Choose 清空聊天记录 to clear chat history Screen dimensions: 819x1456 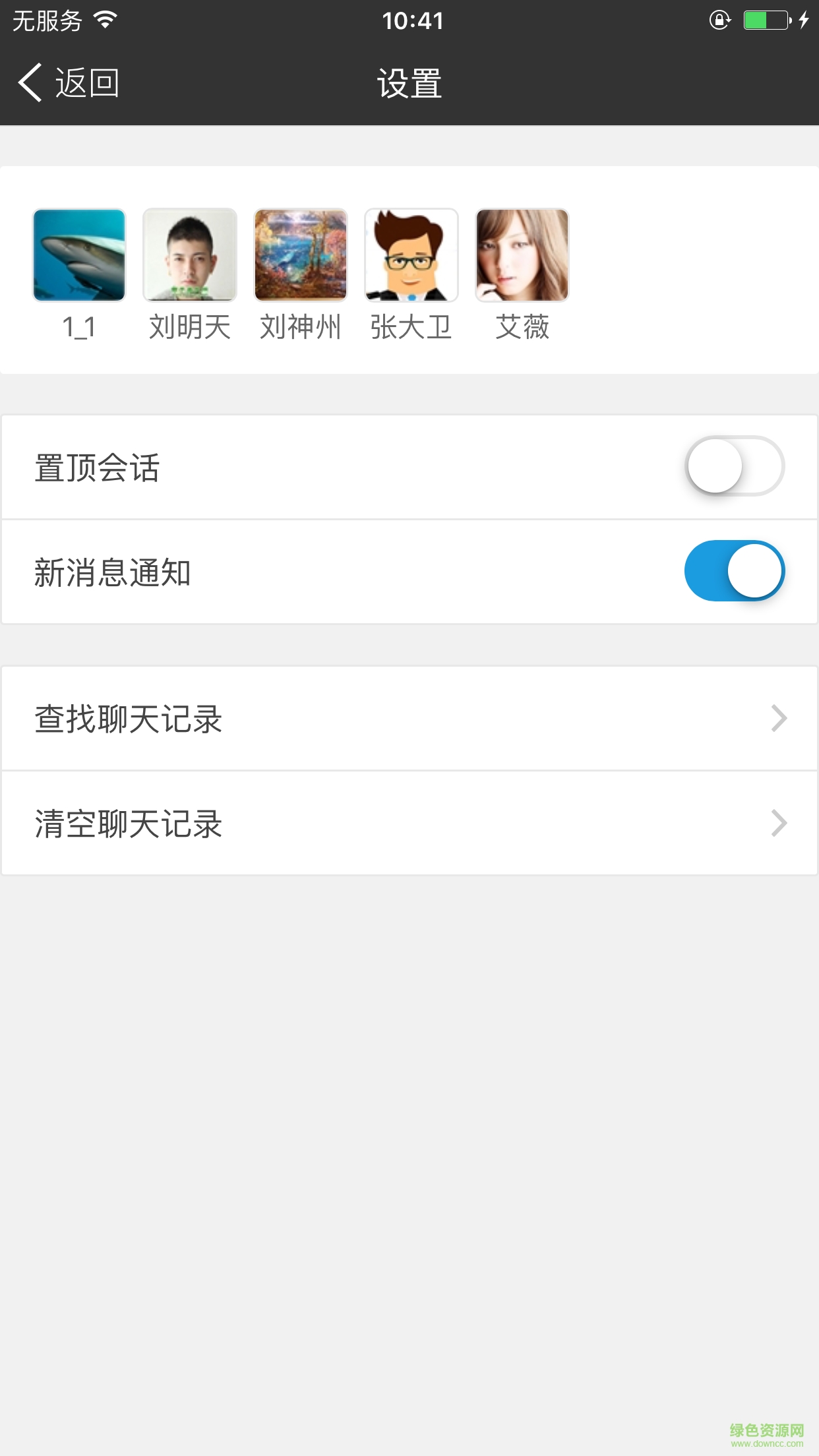(x=409, y=824)
